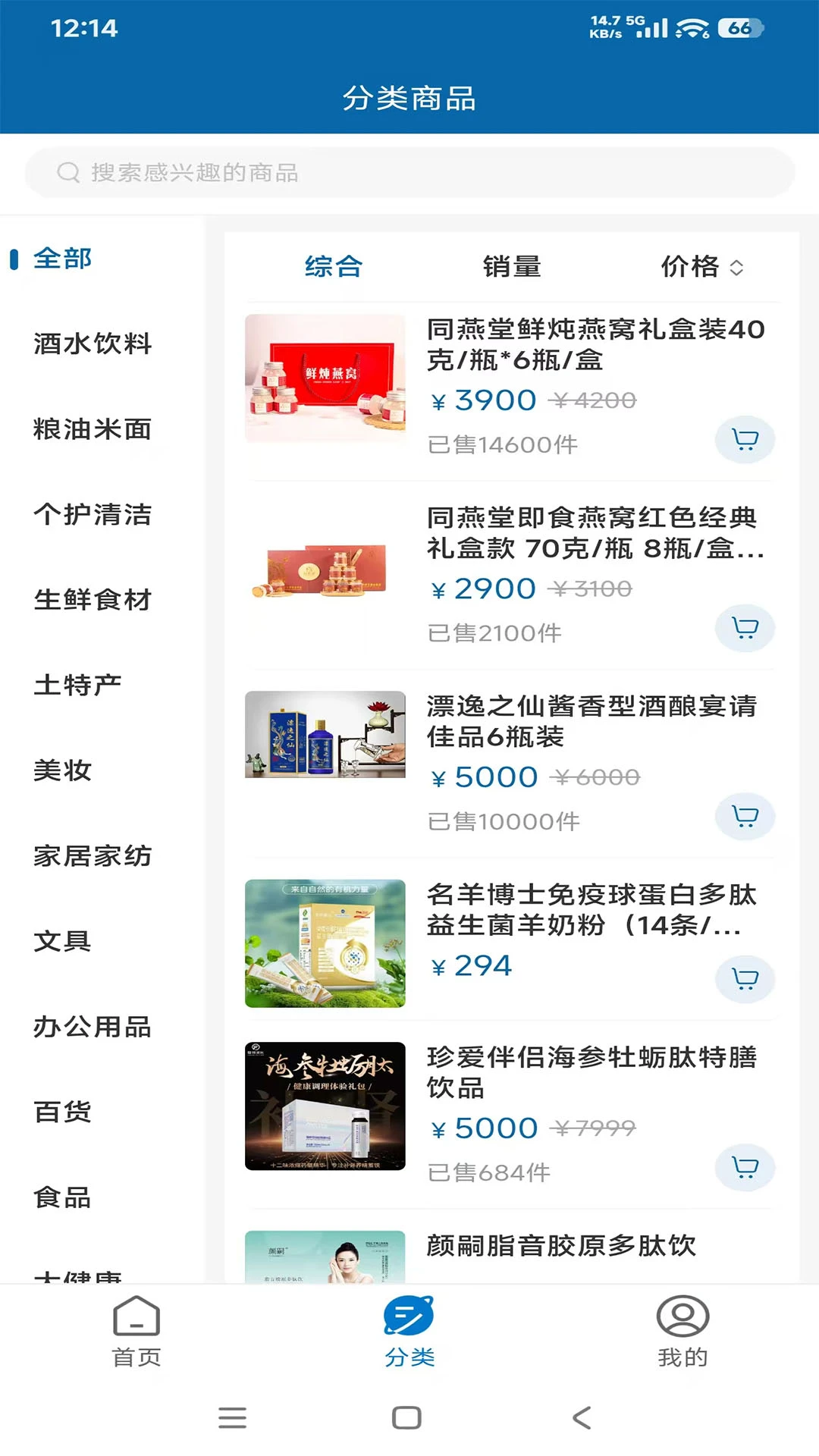Add 珍爱伴侣海参牡蛎肽 to cart
This screenshot has height=1456, width=819.
tap(745, 1167)
